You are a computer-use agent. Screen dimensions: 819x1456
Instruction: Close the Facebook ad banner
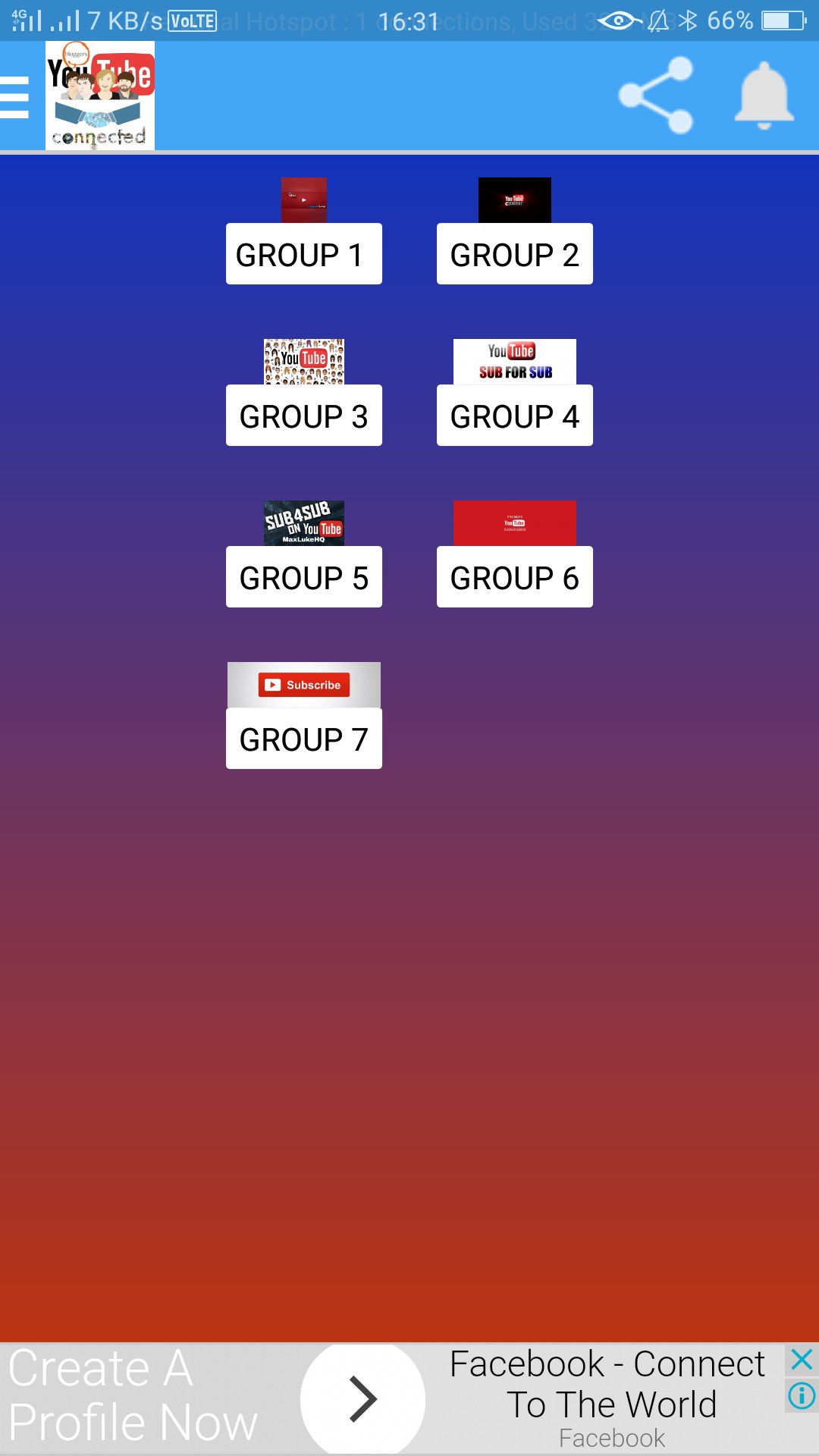pos(802,1360)
